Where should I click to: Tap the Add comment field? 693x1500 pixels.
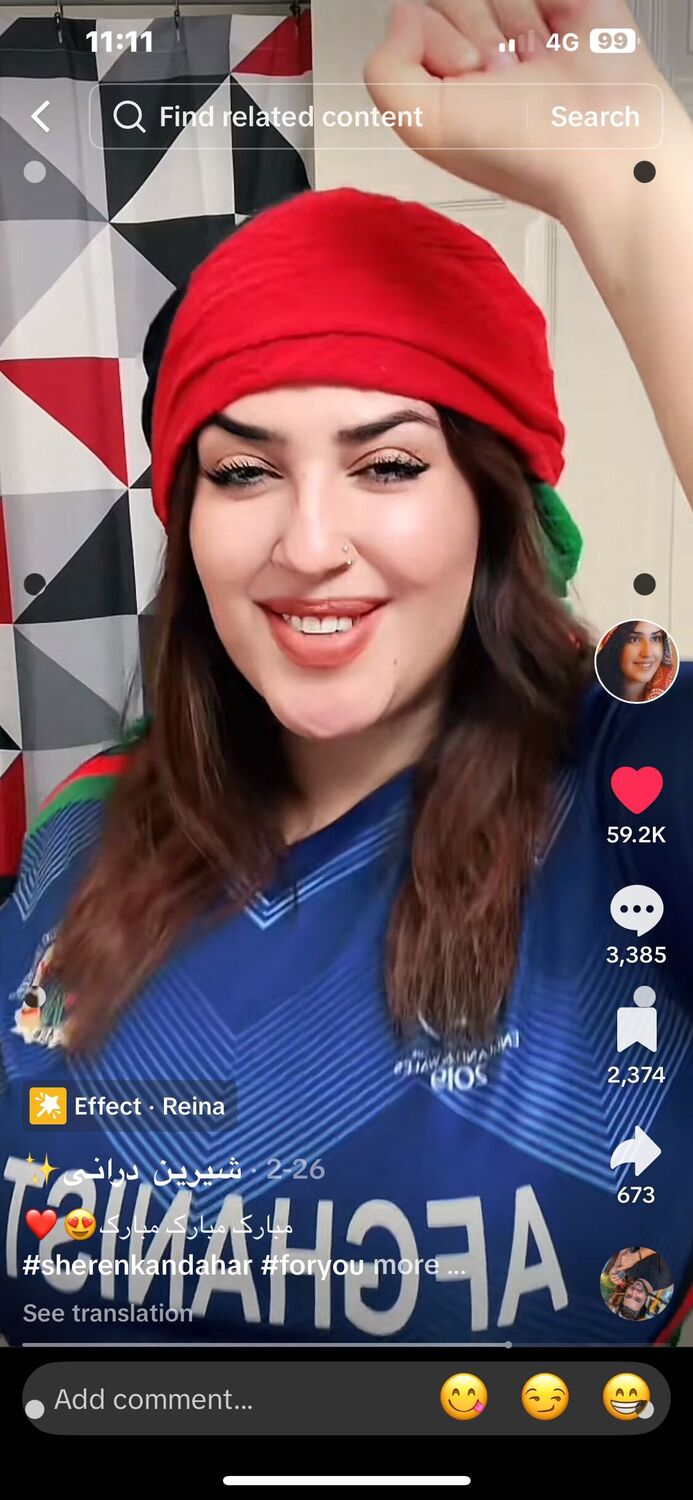click(200, 1398)
